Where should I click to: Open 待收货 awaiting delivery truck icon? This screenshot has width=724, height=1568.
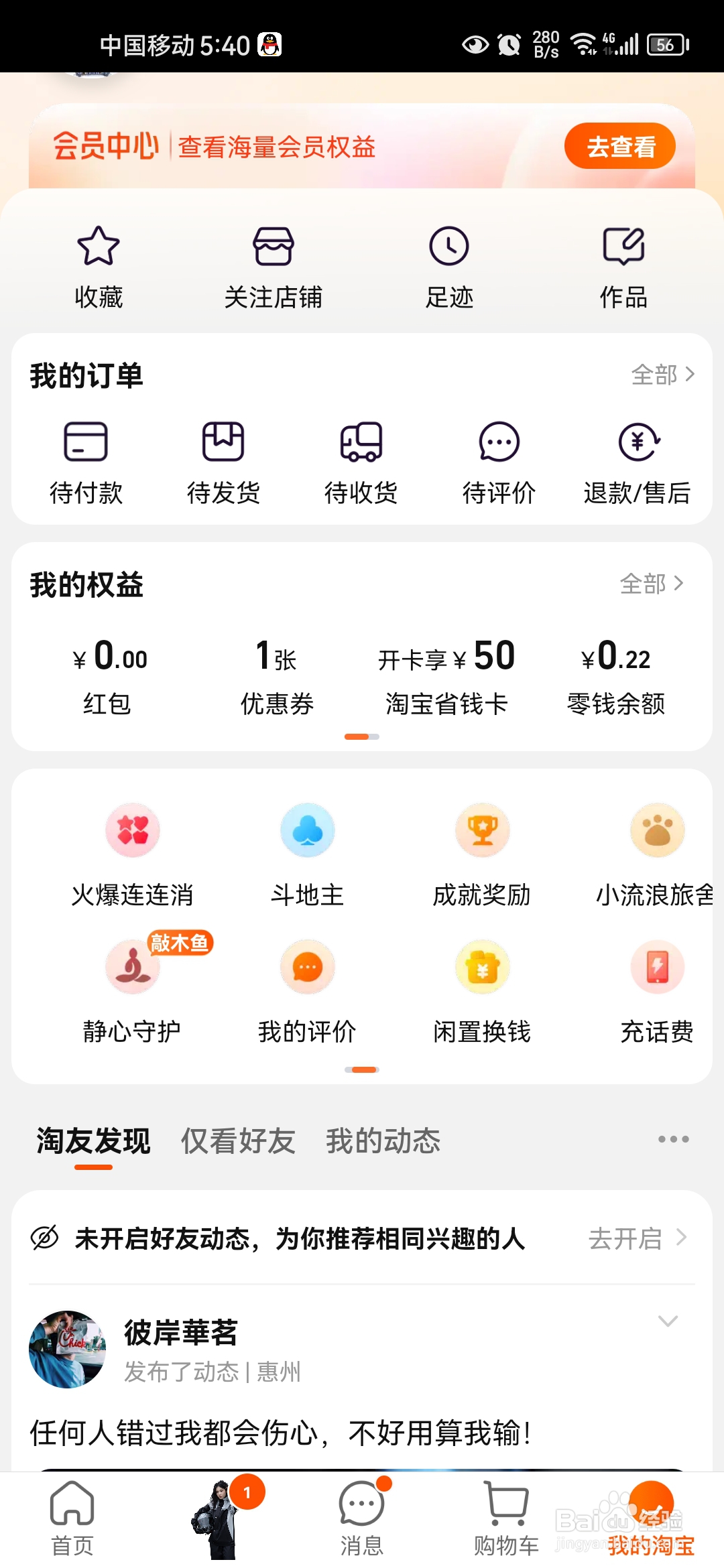361,442
